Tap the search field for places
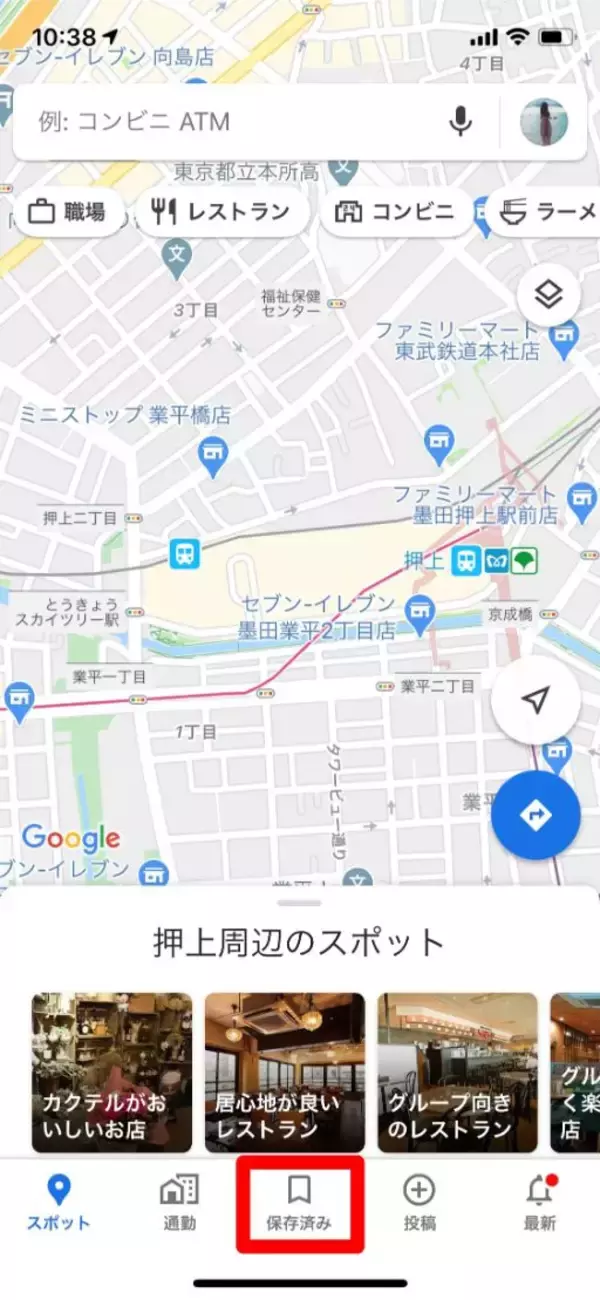Viewport: 600px width, 1300px height. (x=230, y=122)
